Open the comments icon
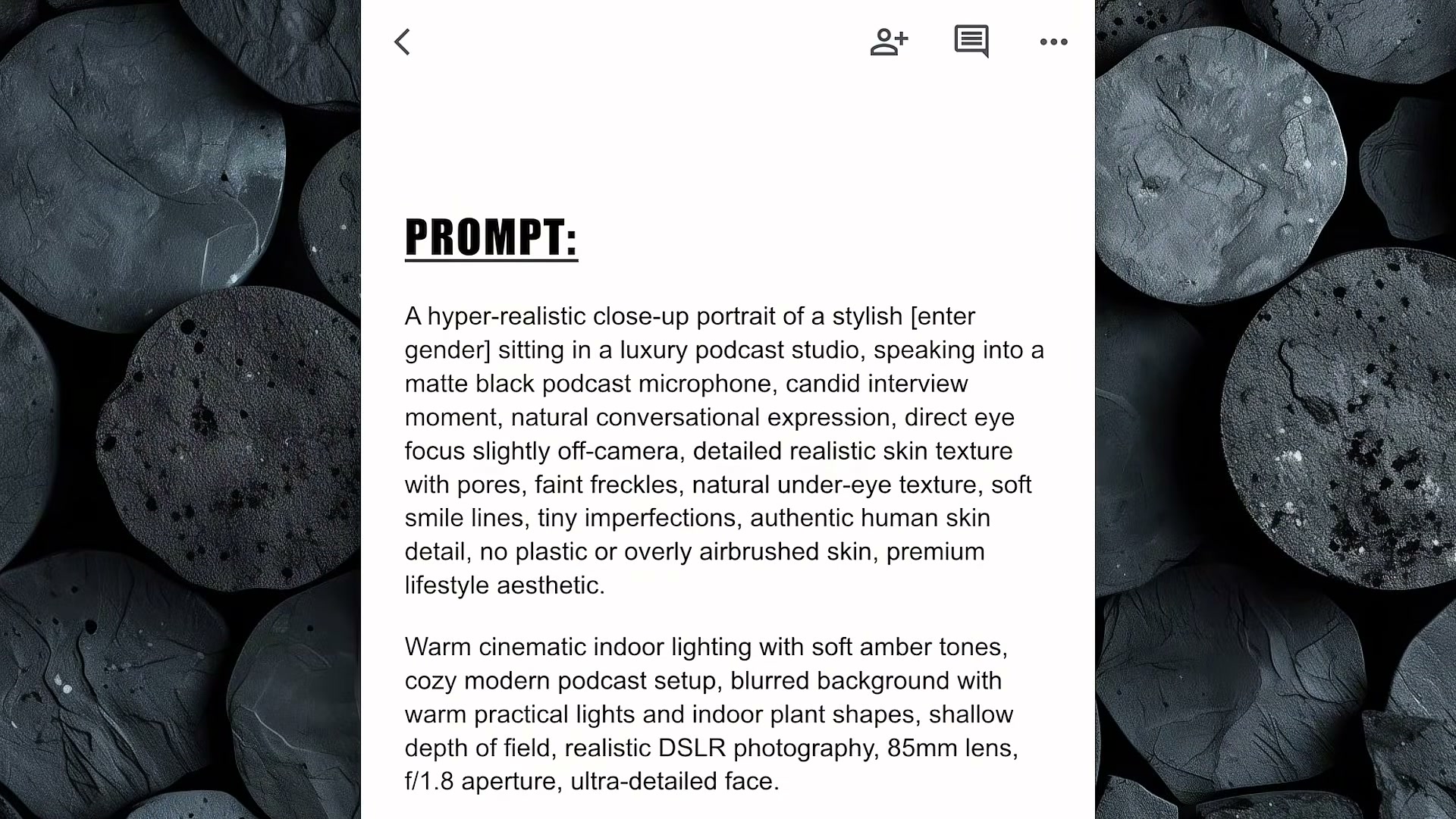Viewport: 1456px width, 819px height. point(971,42)
